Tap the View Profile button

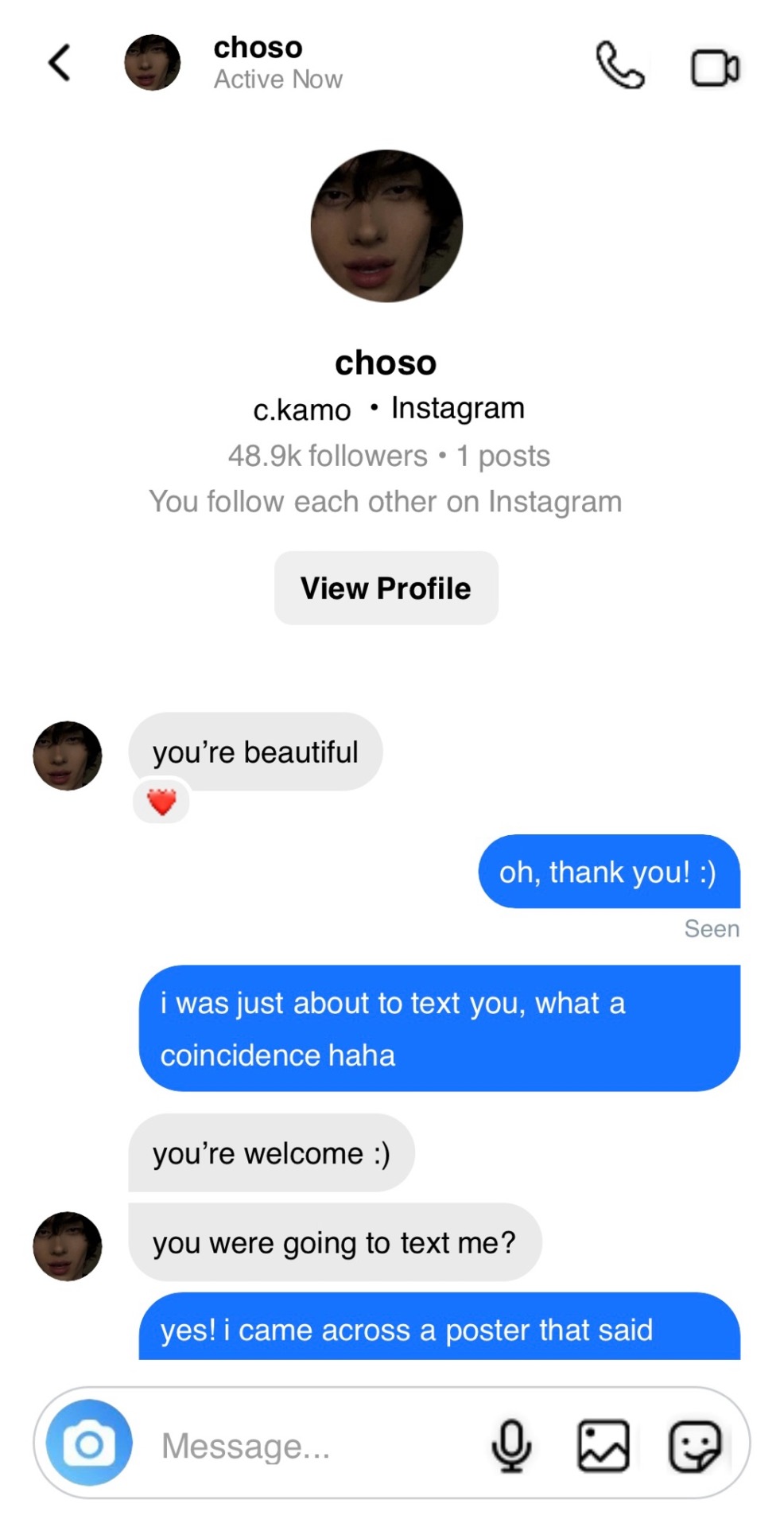(386, 588)
